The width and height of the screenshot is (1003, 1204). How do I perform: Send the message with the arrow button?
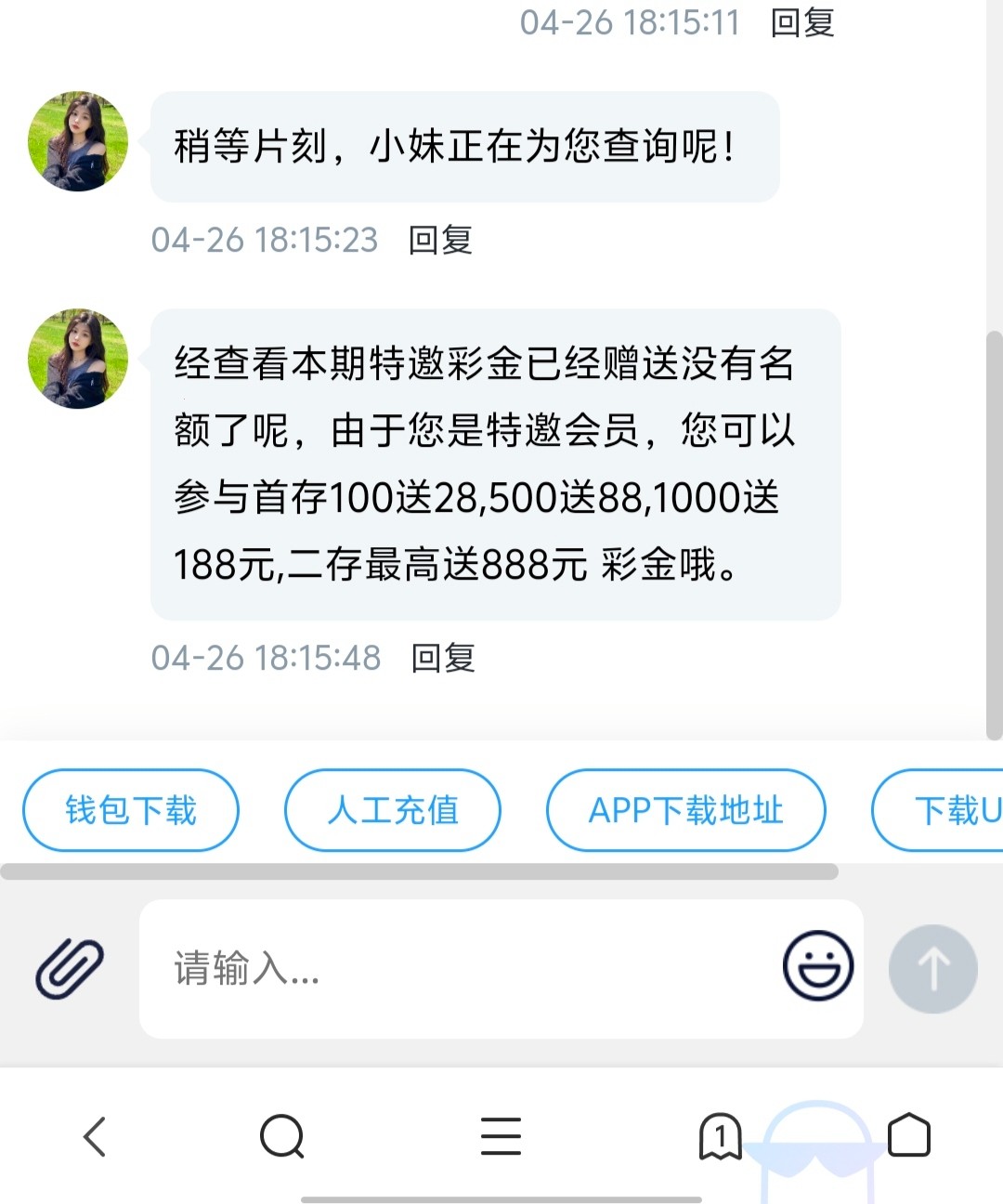click(932, 968)
